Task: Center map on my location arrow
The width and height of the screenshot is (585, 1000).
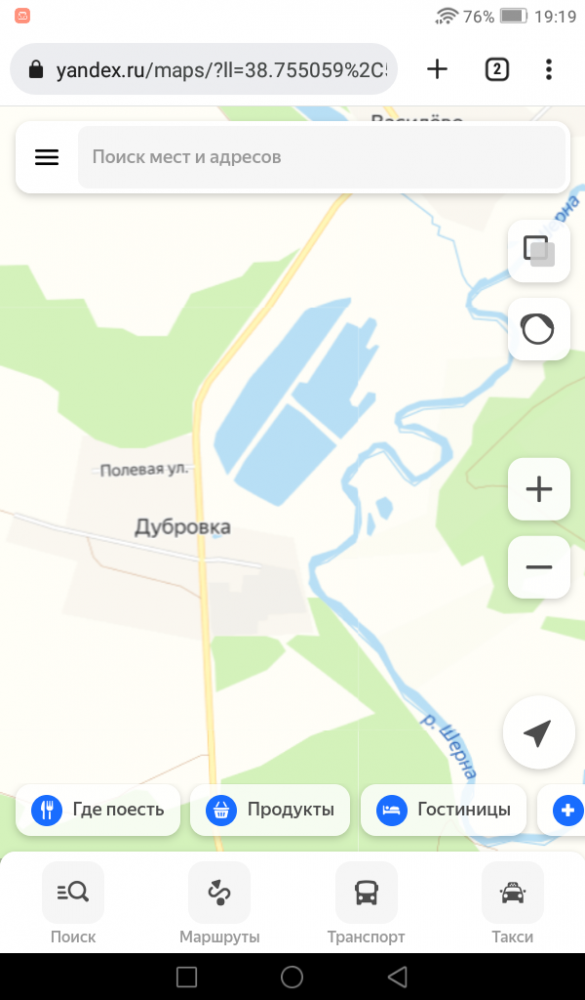Action: pyautogui.click(x=538, y=733)
